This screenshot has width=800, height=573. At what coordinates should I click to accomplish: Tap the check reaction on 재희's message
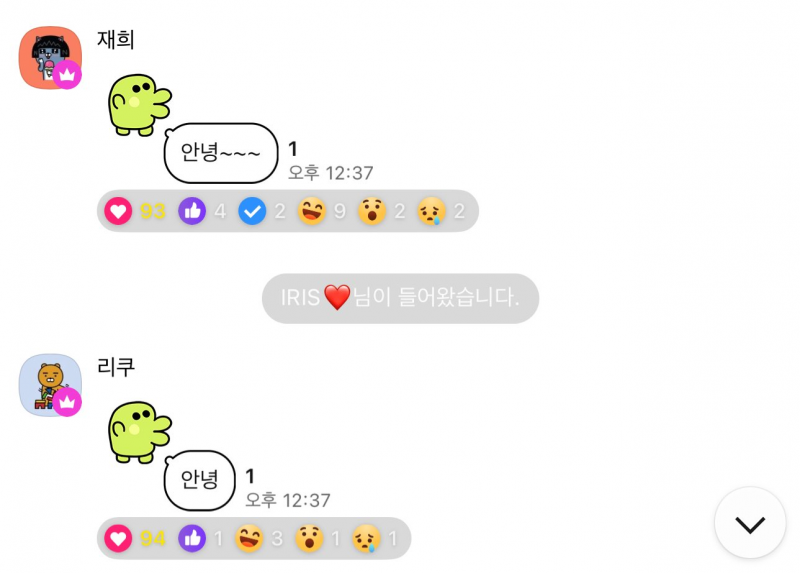[252, 211]
